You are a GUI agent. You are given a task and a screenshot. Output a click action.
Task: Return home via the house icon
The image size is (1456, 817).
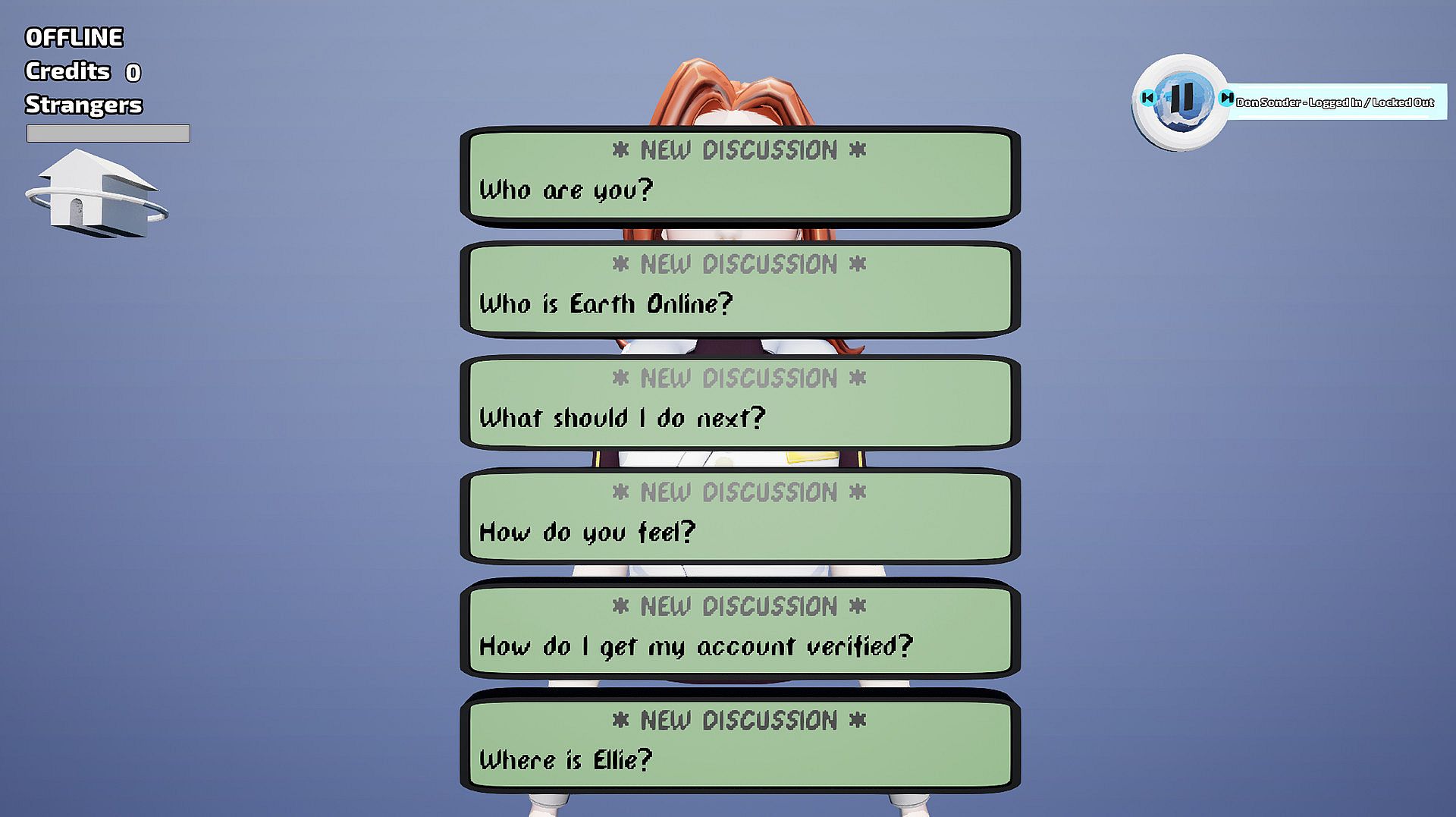[x=97, y=195]
